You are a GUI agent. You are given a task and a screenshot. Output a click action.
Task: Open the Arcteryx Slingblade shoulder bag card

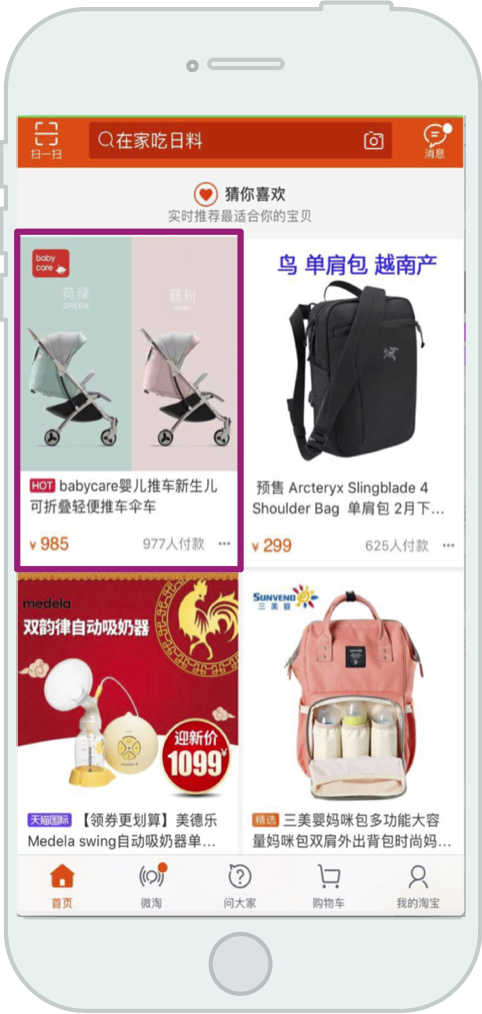click(353, 400)
